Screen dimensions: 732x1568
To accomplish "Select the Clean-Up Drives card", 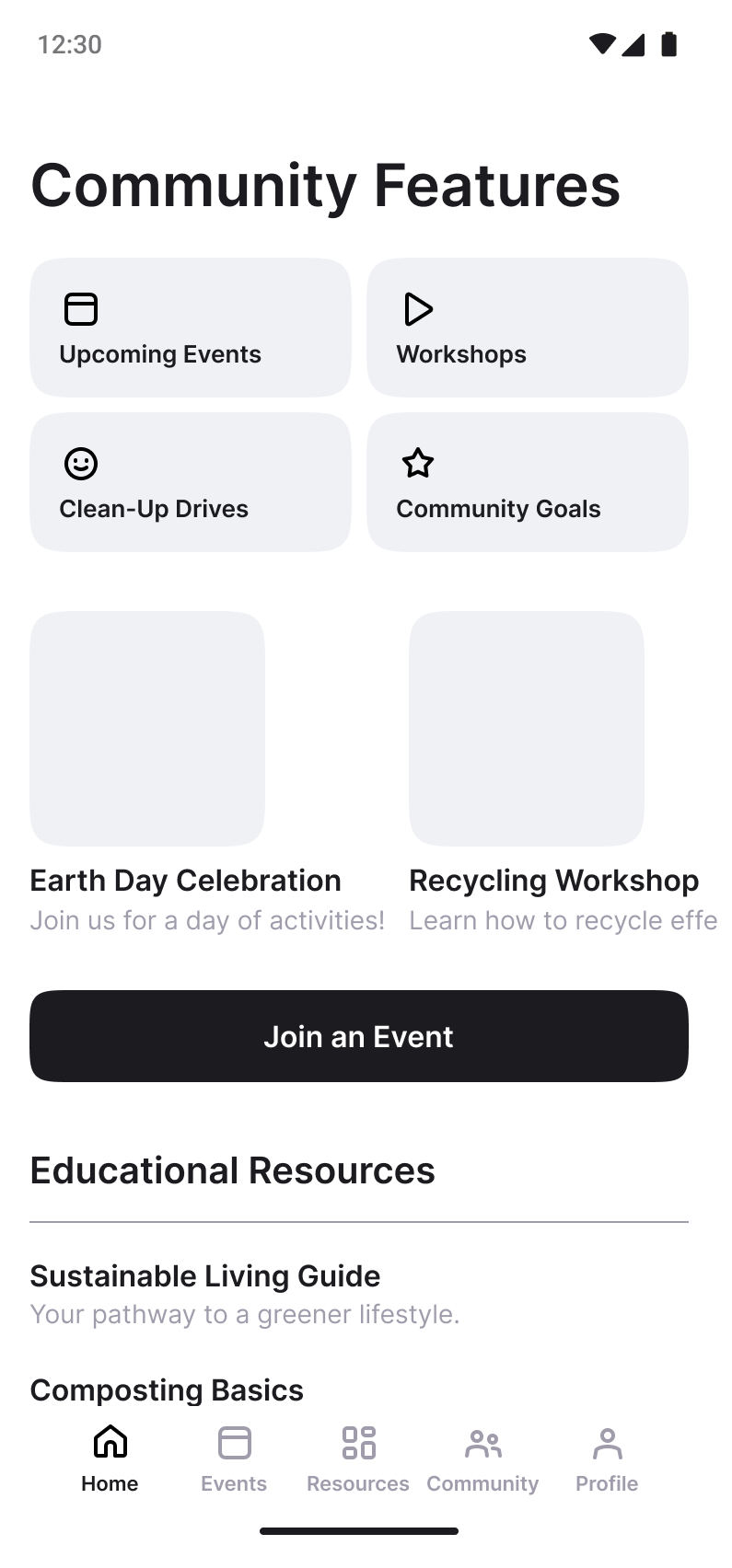I will [x=191, y=482].
